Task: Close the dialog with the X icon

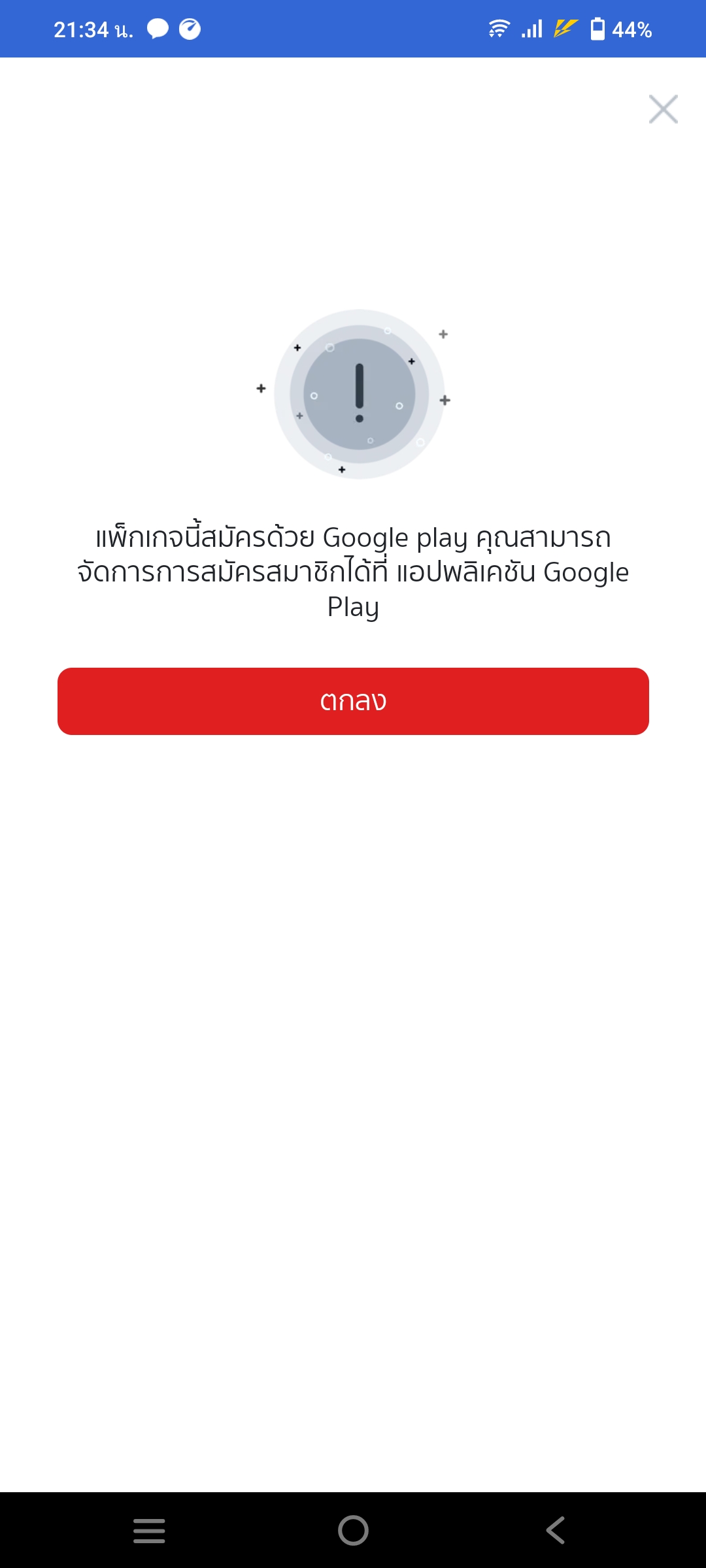Action: (663, 109)
